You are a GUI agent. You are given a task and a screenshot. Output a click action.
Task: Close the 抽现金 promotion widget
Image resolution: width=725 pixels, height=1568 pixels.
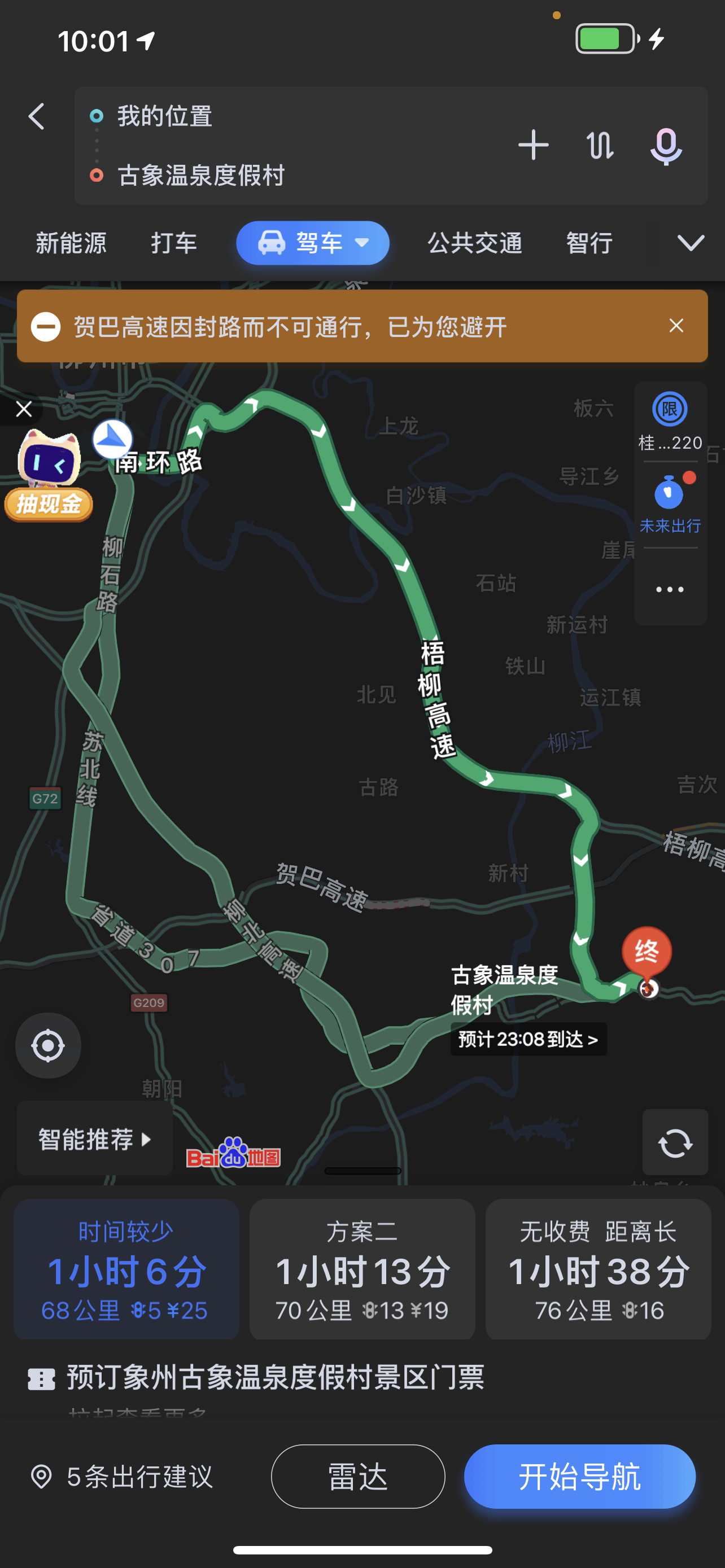pos(24,409)
